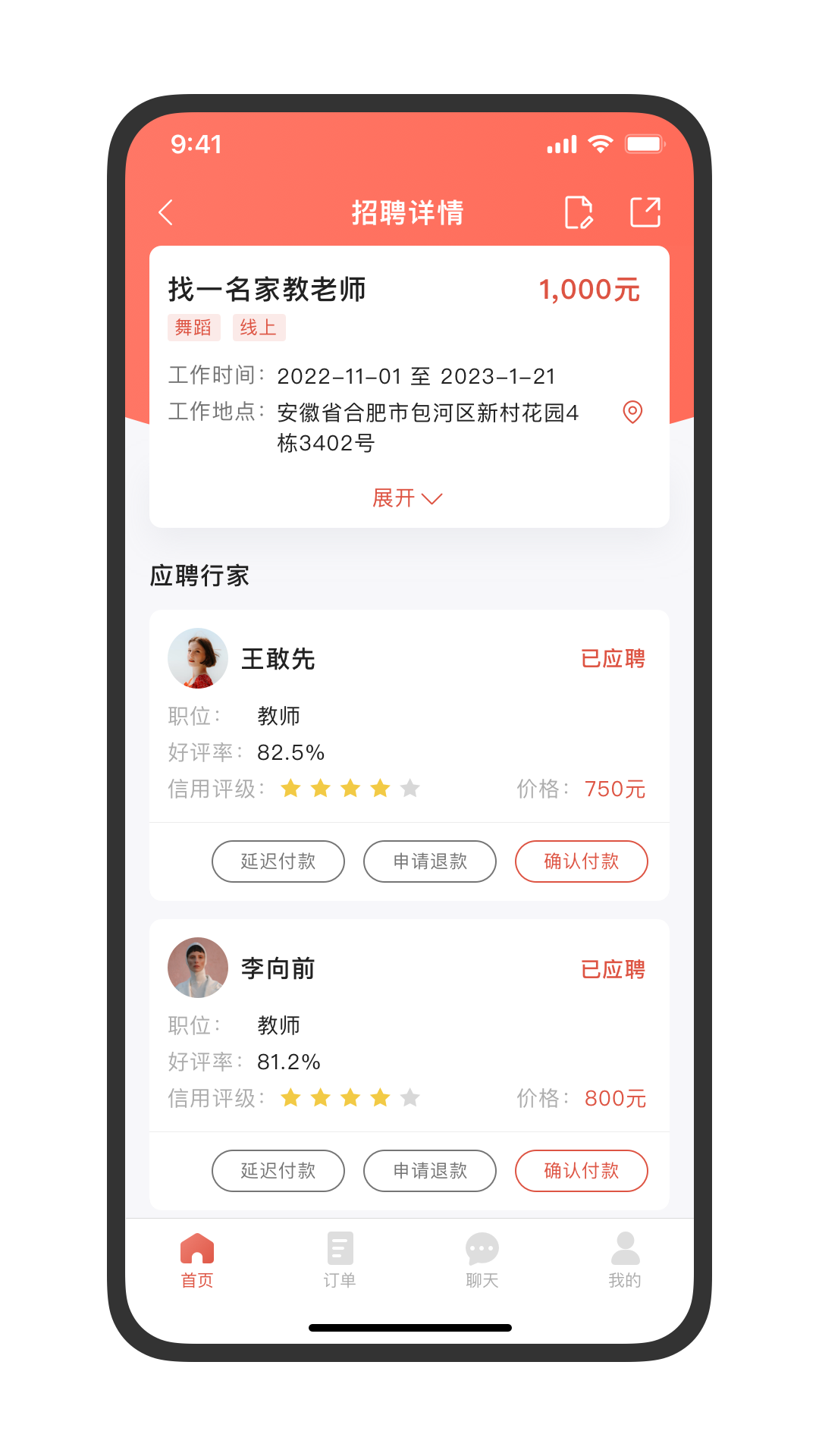This screenshot has width=819, height=1456.
Task: Tap the 已应聘 label on 王敢先's card
Action: point(614,660)
